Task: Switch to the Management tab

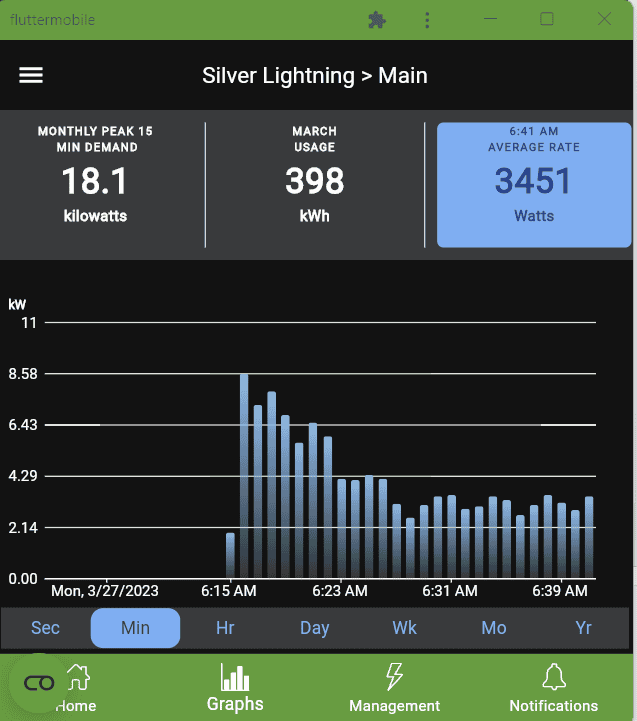Action: pyautogui.click(x=394, y=688)
